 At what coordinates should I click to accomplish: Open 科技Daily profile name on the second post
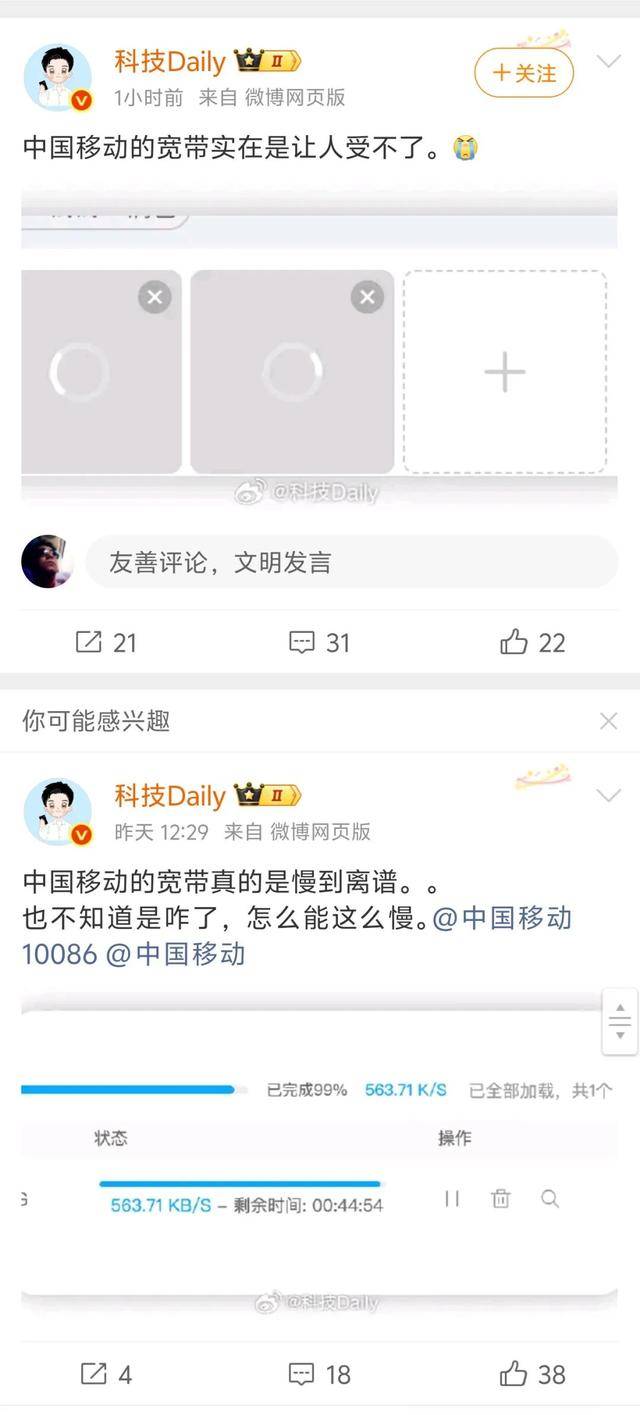pyautogui.click(x=170, y=796)
